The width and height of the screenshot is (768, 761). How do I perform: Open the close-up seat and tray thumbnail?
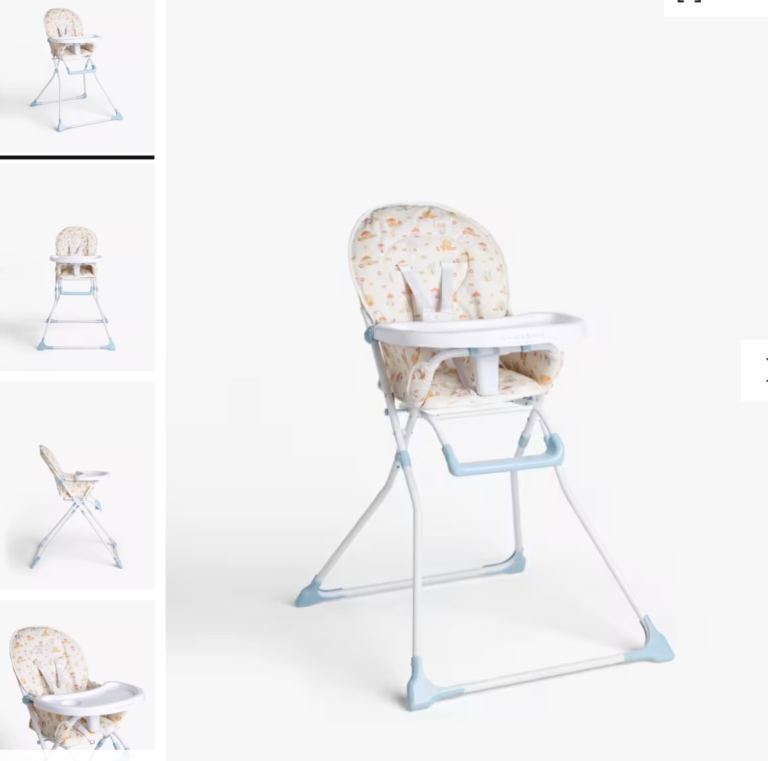77,680
